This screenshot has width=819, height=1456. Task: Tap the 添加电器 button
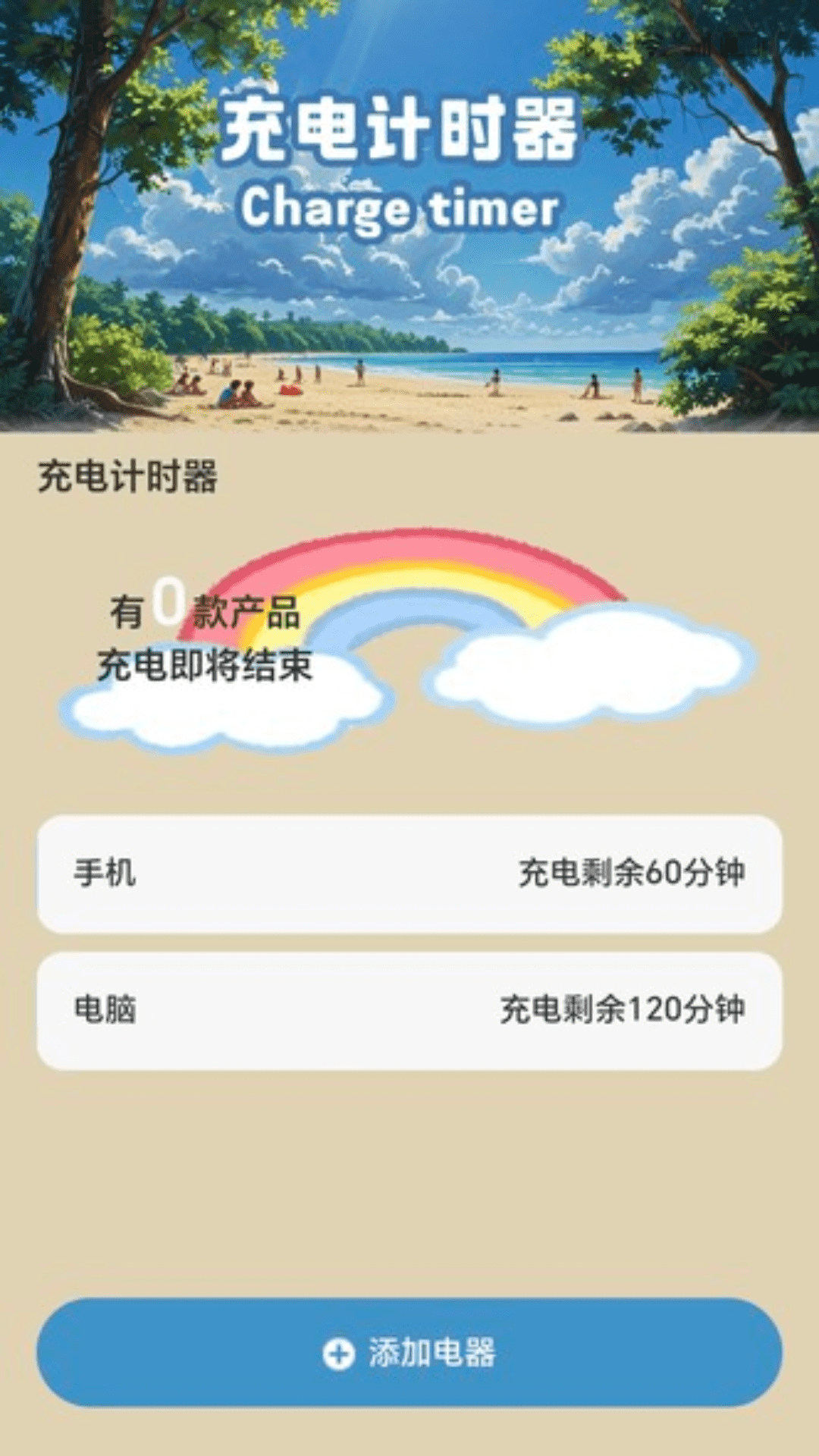(x=409, y=1353)
